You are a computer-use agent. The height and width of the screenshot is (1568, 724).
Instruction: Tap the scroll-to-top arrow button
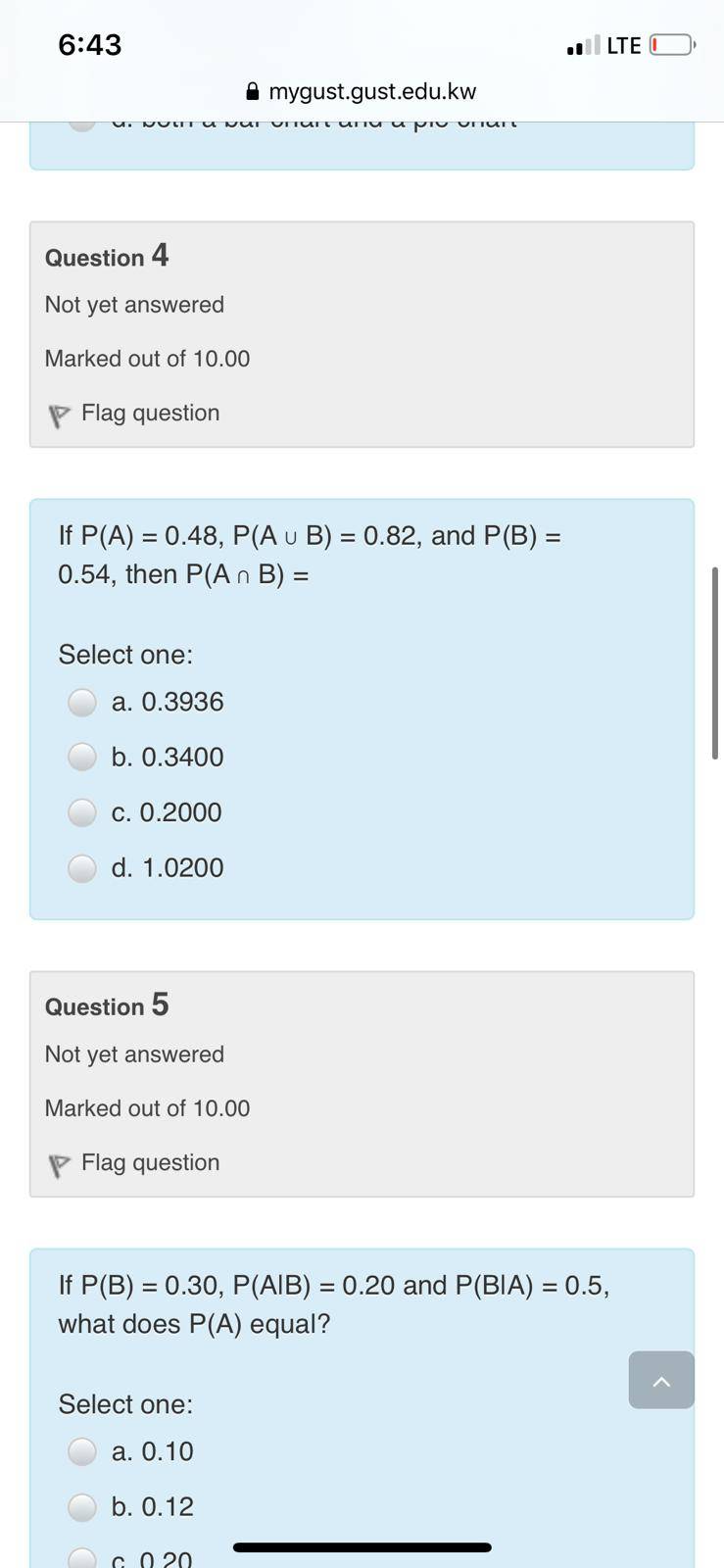click(x=661, y=1380)
